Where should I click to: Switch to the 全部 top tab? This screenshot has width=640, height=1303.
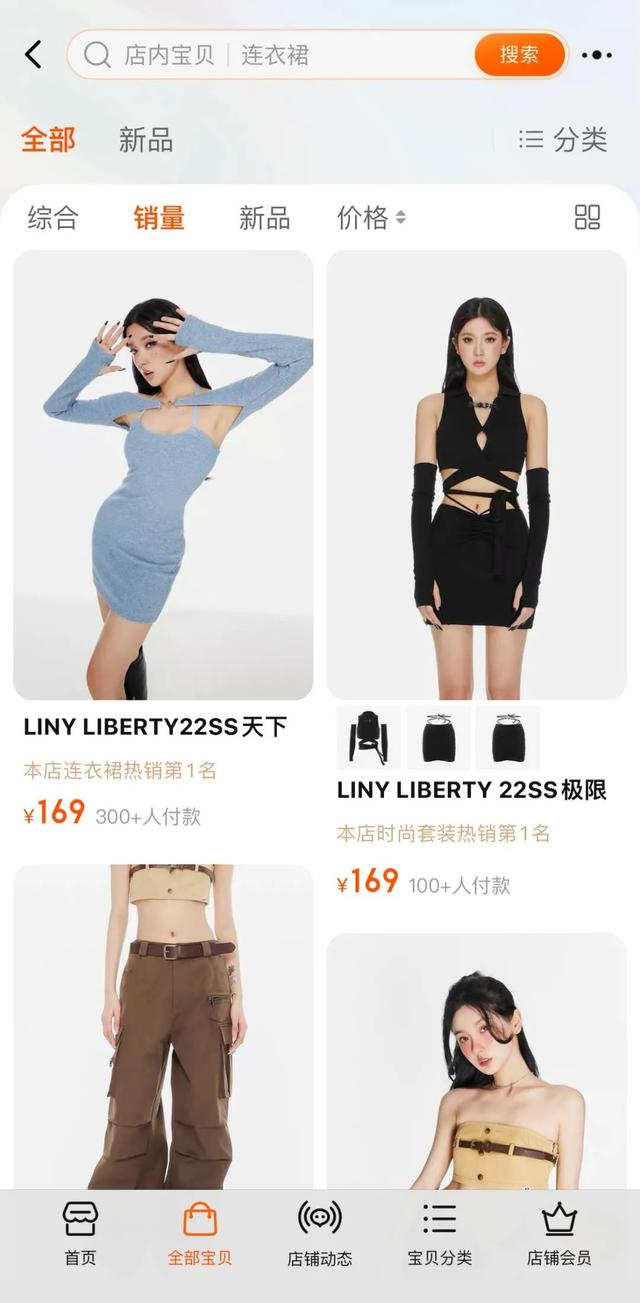click(48, 140)
